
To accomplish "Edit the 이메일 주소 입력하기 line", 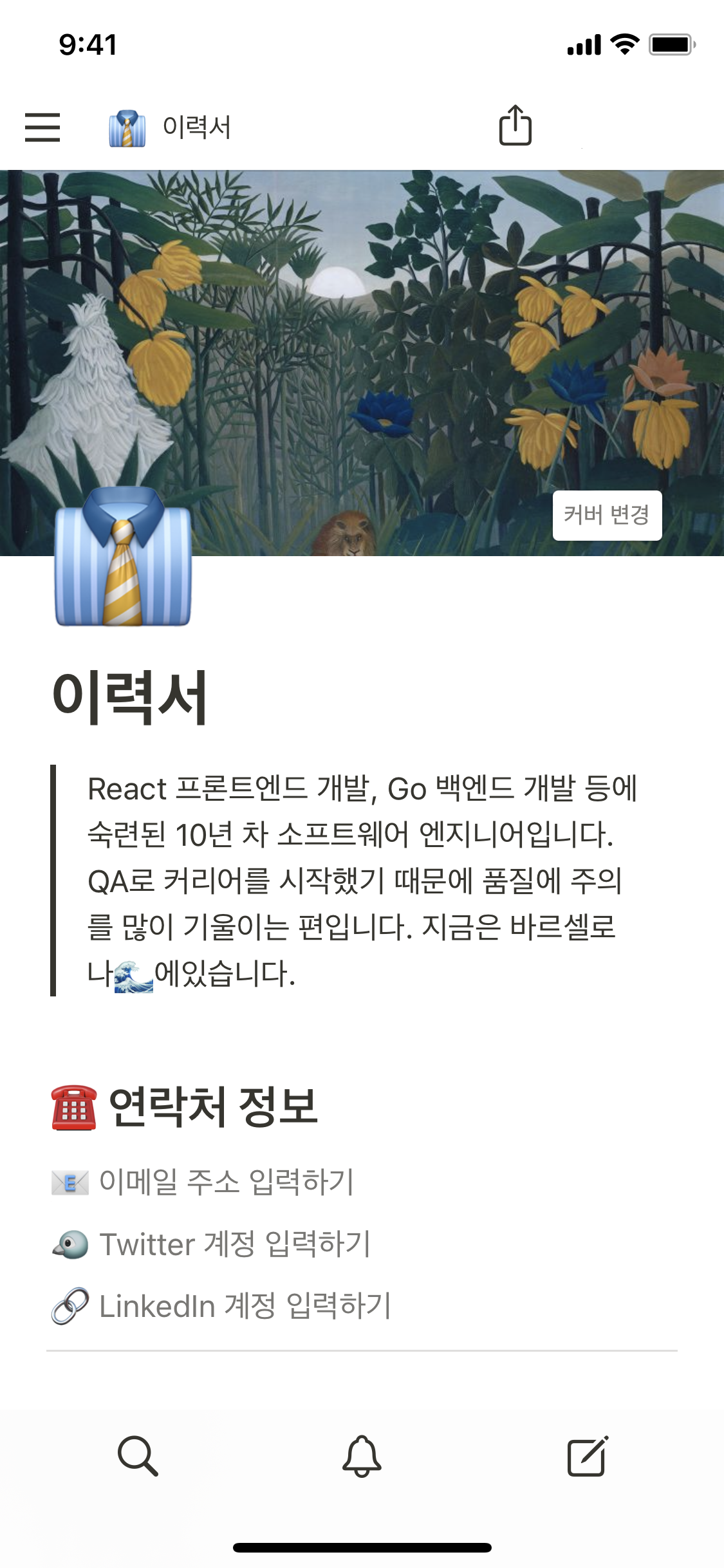I will [226, 1182].
